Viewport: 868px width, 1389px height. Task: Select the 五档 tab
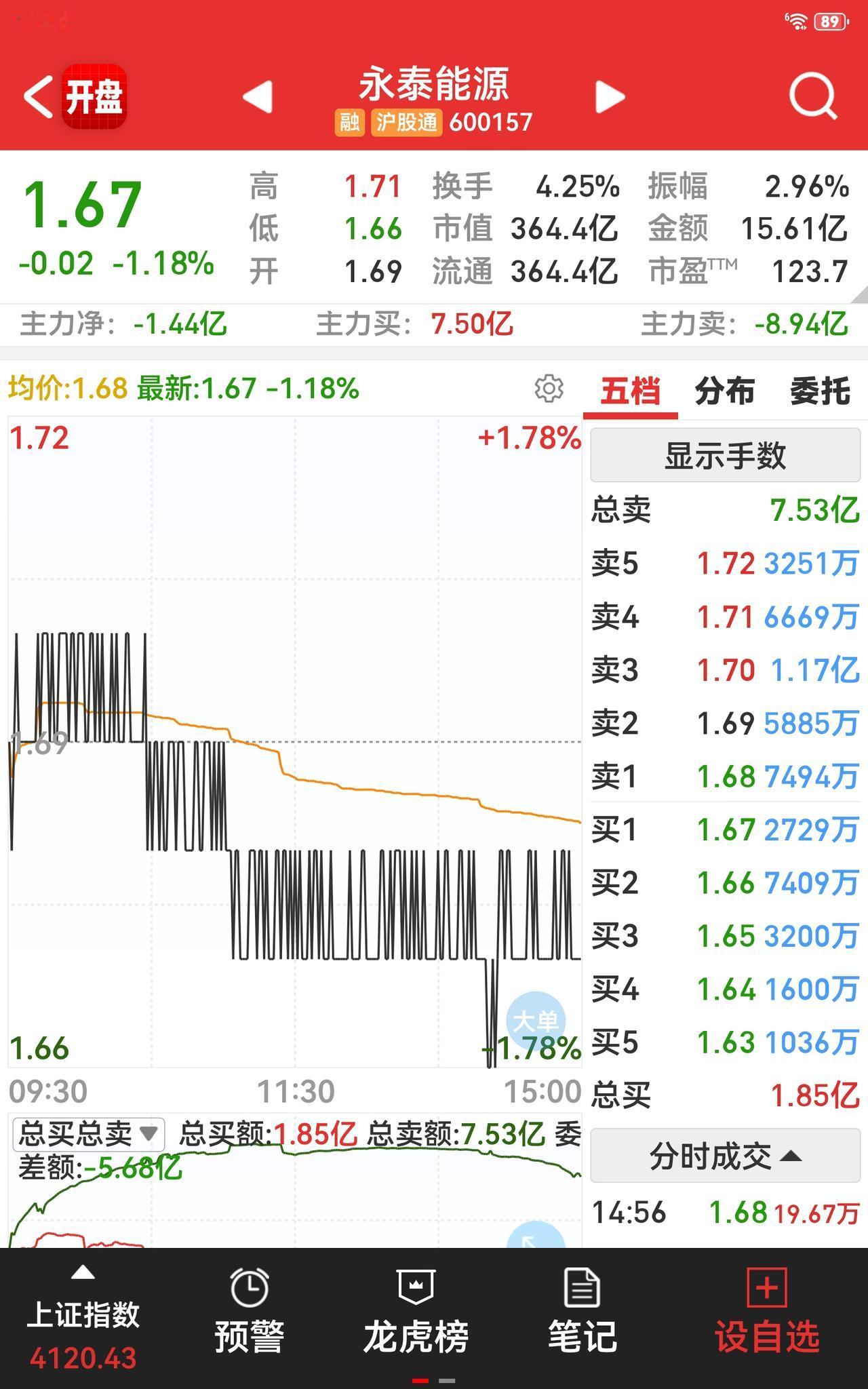click(630, 392)
